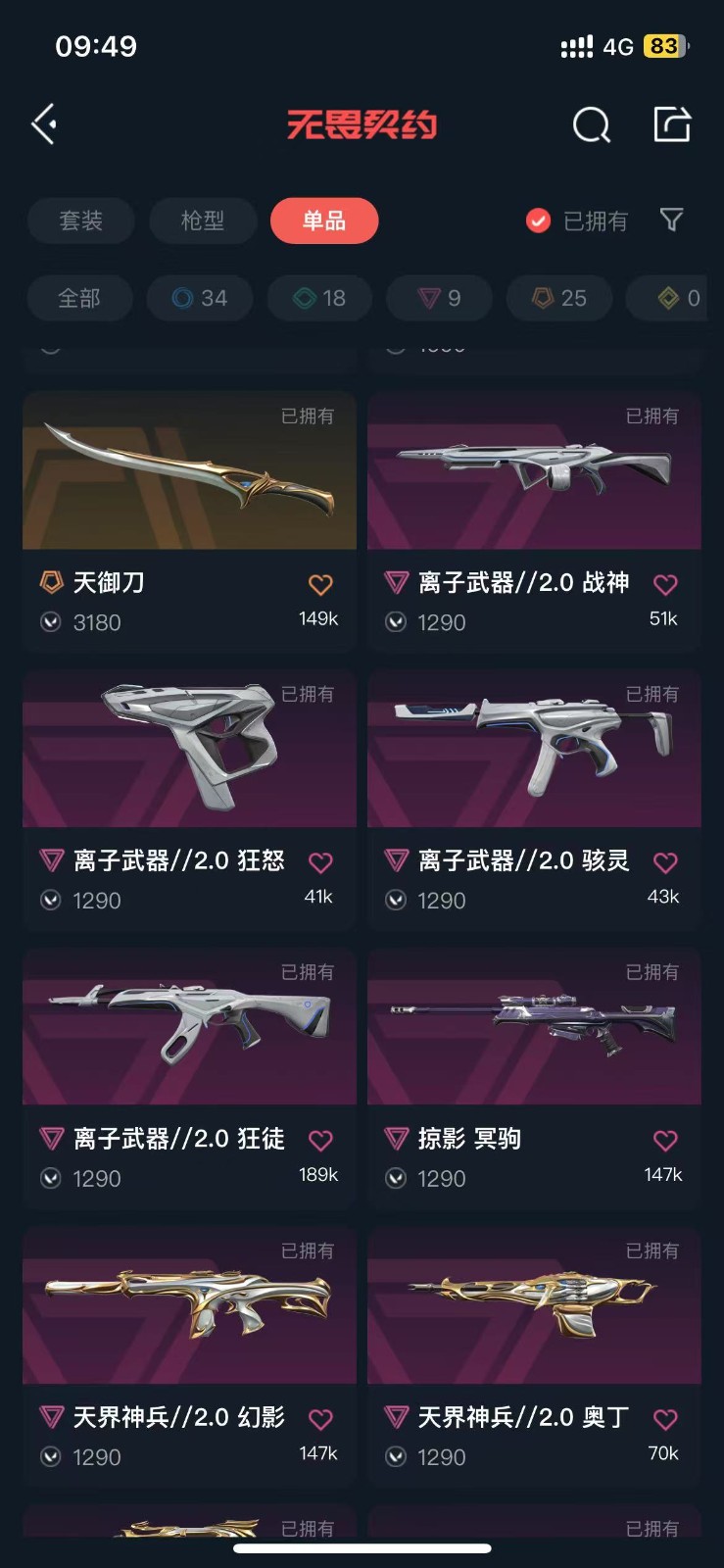Filter by the tier chip showing 34

pyautogui.click(x=200, y=298)
